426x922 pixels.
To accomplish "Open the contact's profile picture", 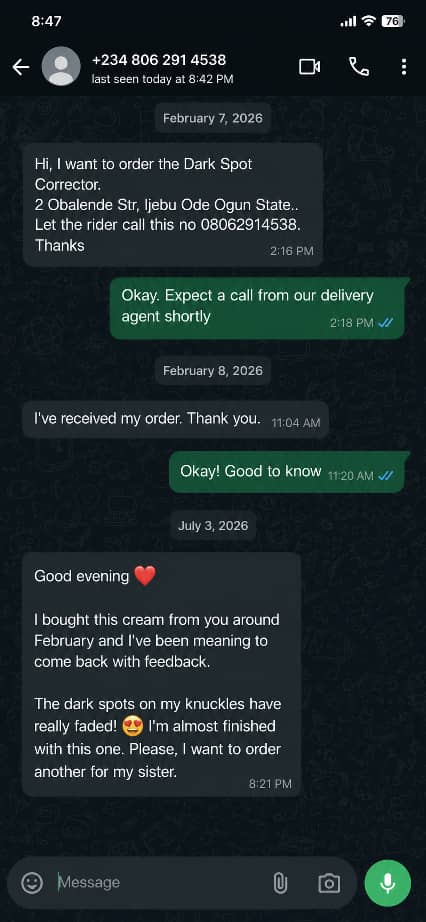I will pyautogui.click(x=61, y=66).
